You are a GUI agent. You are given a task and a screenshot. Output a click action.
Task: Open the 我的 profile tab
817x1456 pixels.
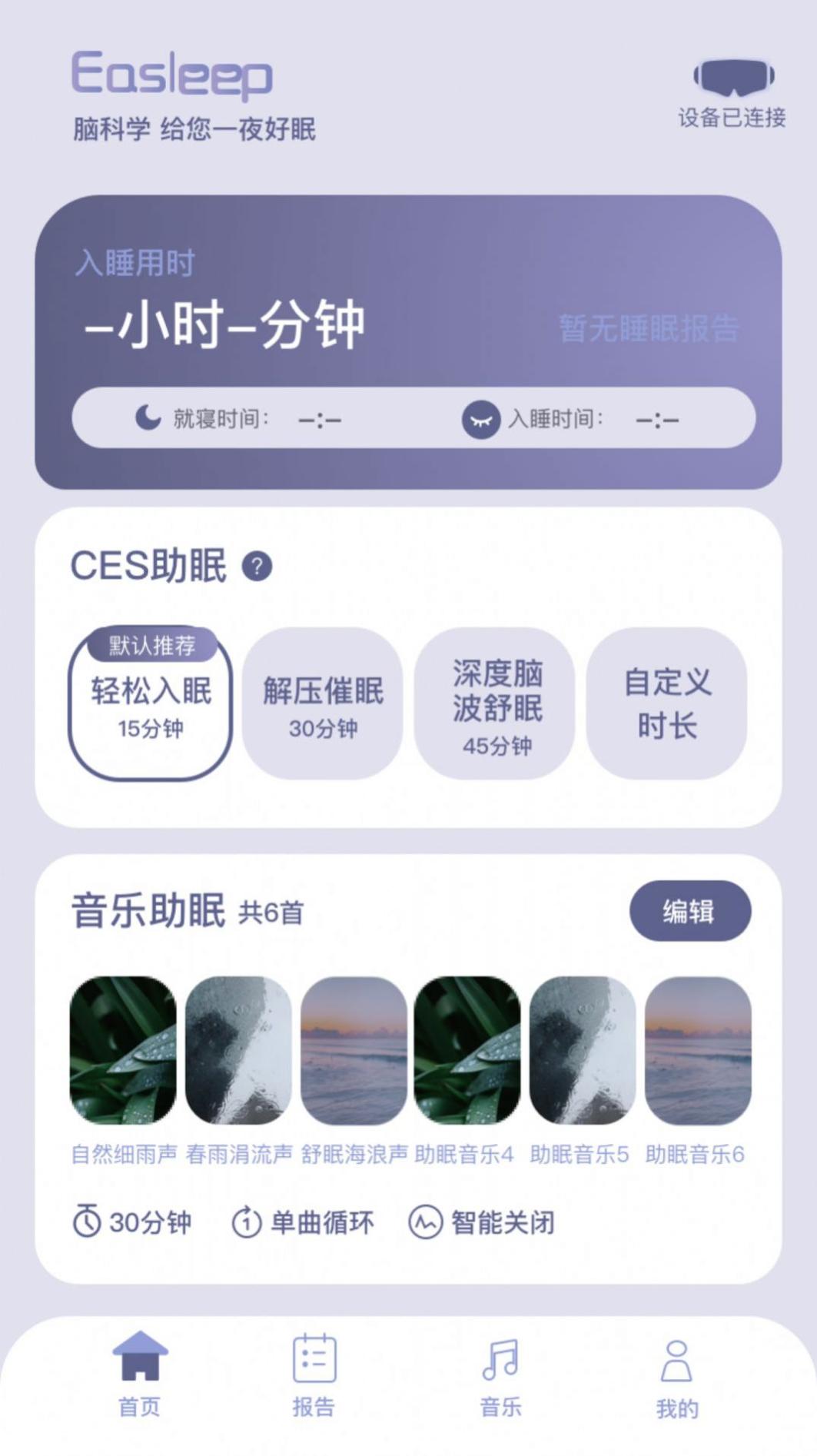point(677,1376)
